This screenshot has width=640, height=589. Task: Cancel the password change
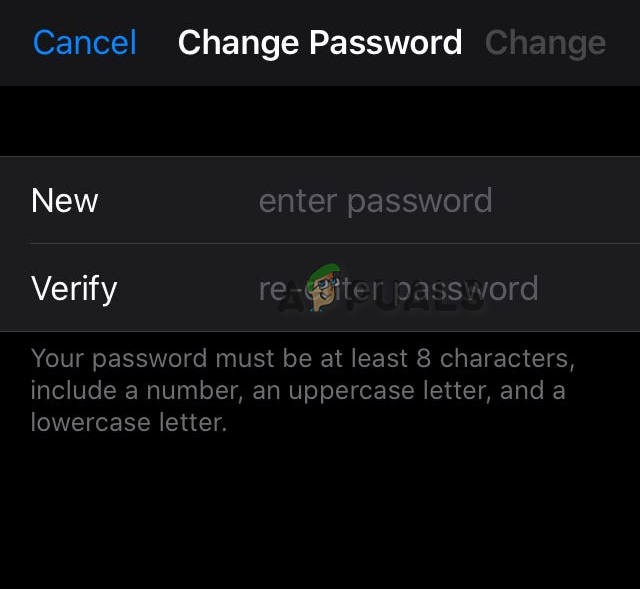[x=85, y=43]
